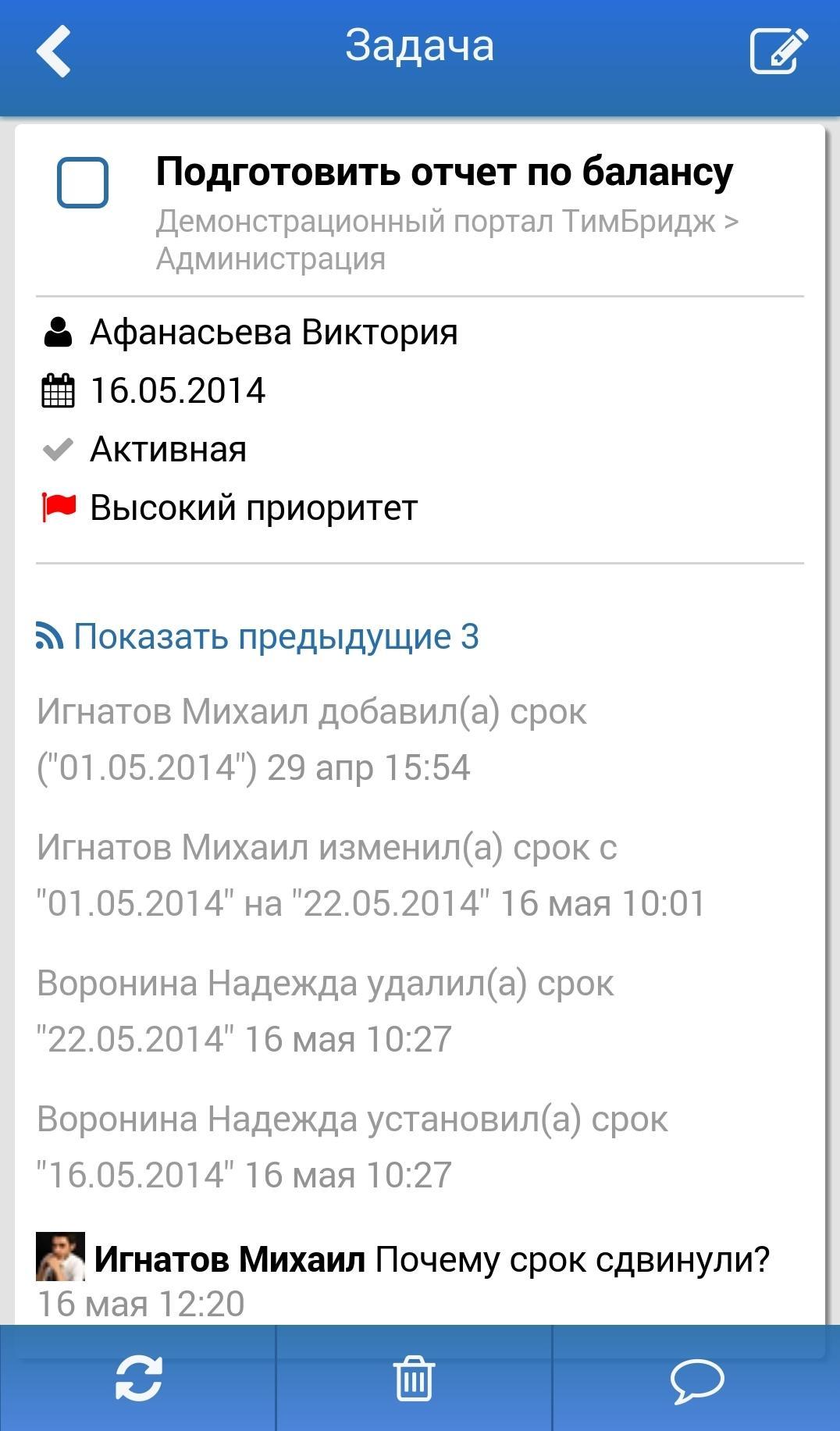
Task: Delete the task with trash icon
Action: [414, 1379]
